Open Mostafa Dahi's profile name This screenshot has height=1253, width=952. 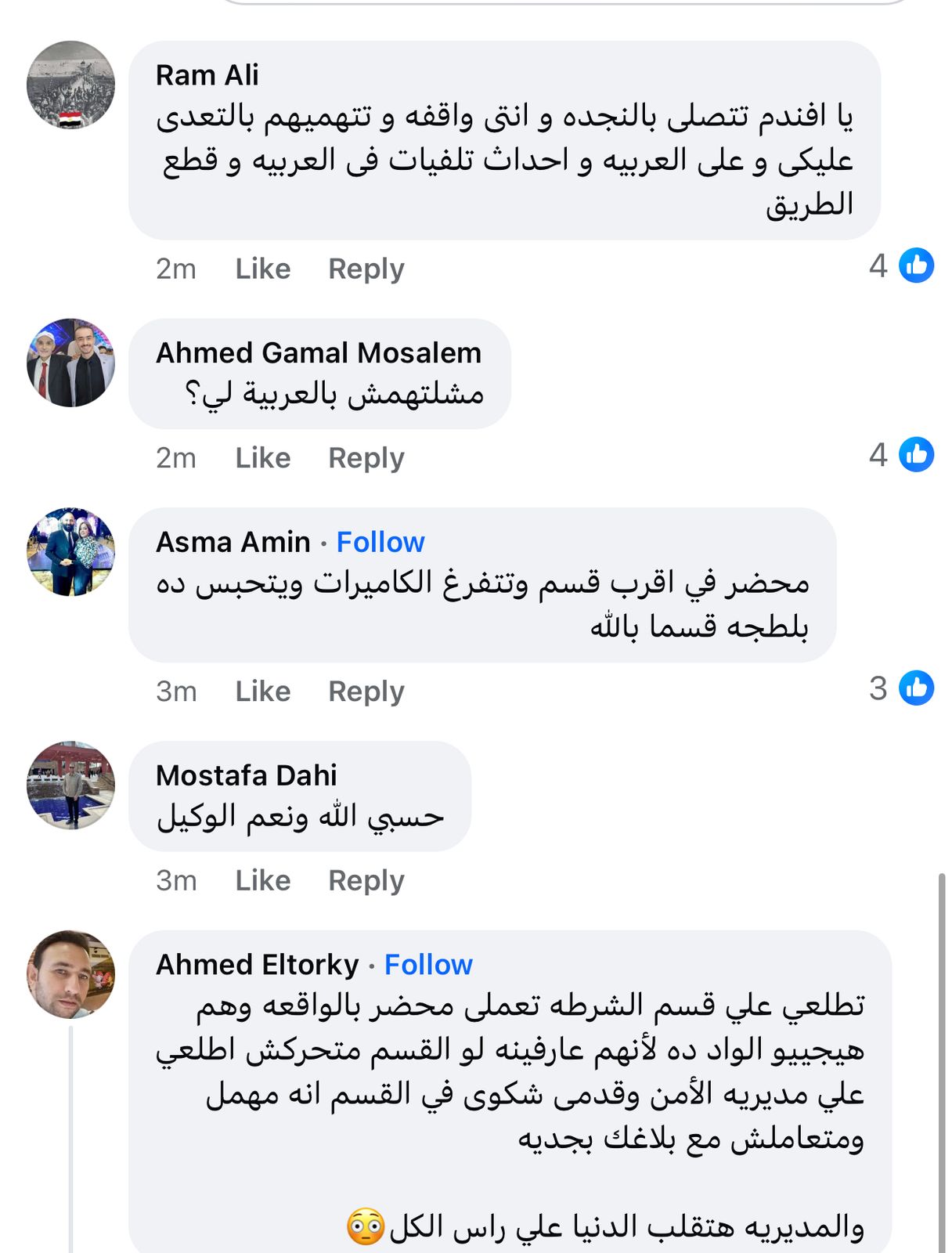246,775
